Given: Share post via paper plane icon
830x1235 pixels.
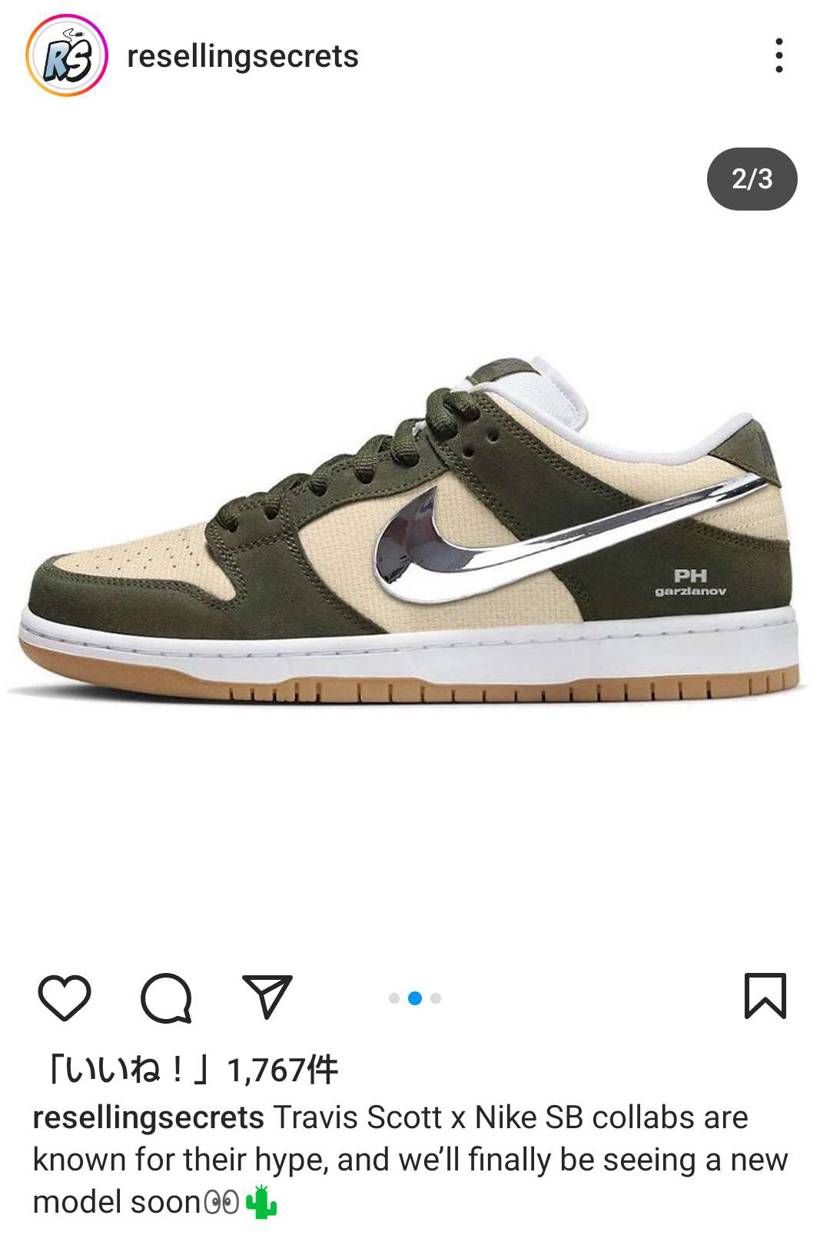Looking at the screenshot, I should (x=267, y=997).
